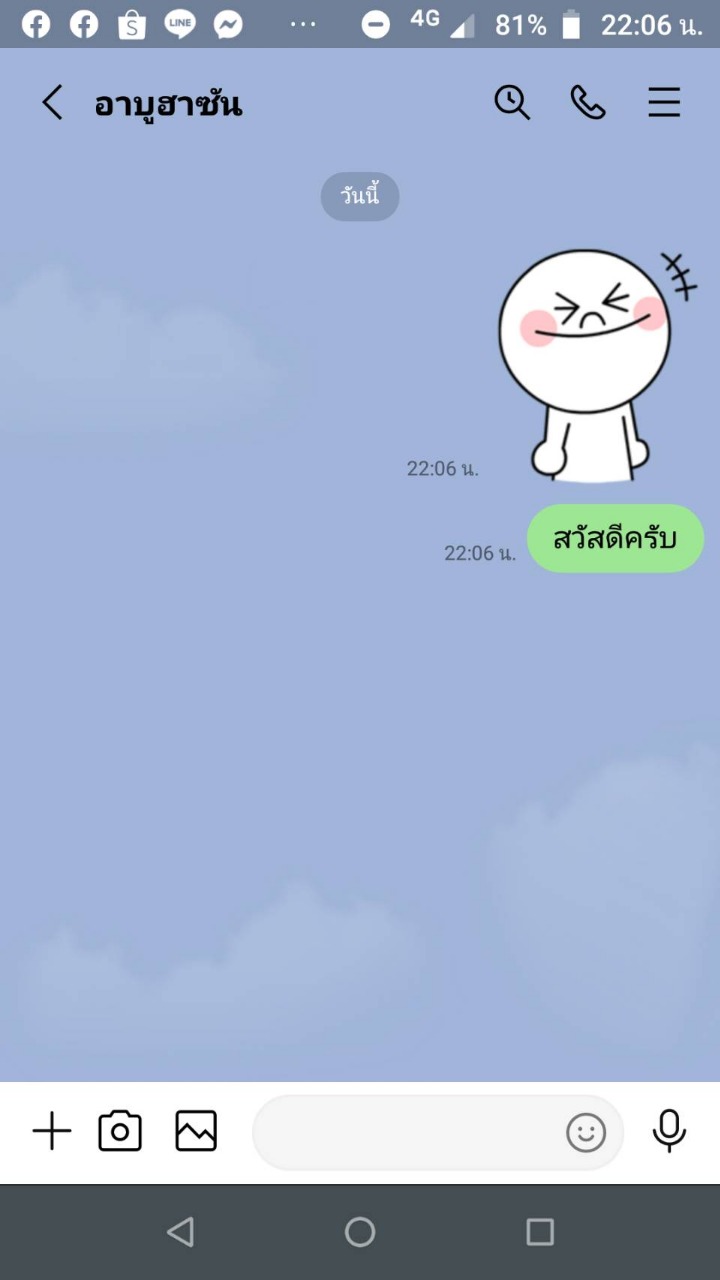Go back to the chat list
The height and width of the screenshot is (1280, 720).
52,103
